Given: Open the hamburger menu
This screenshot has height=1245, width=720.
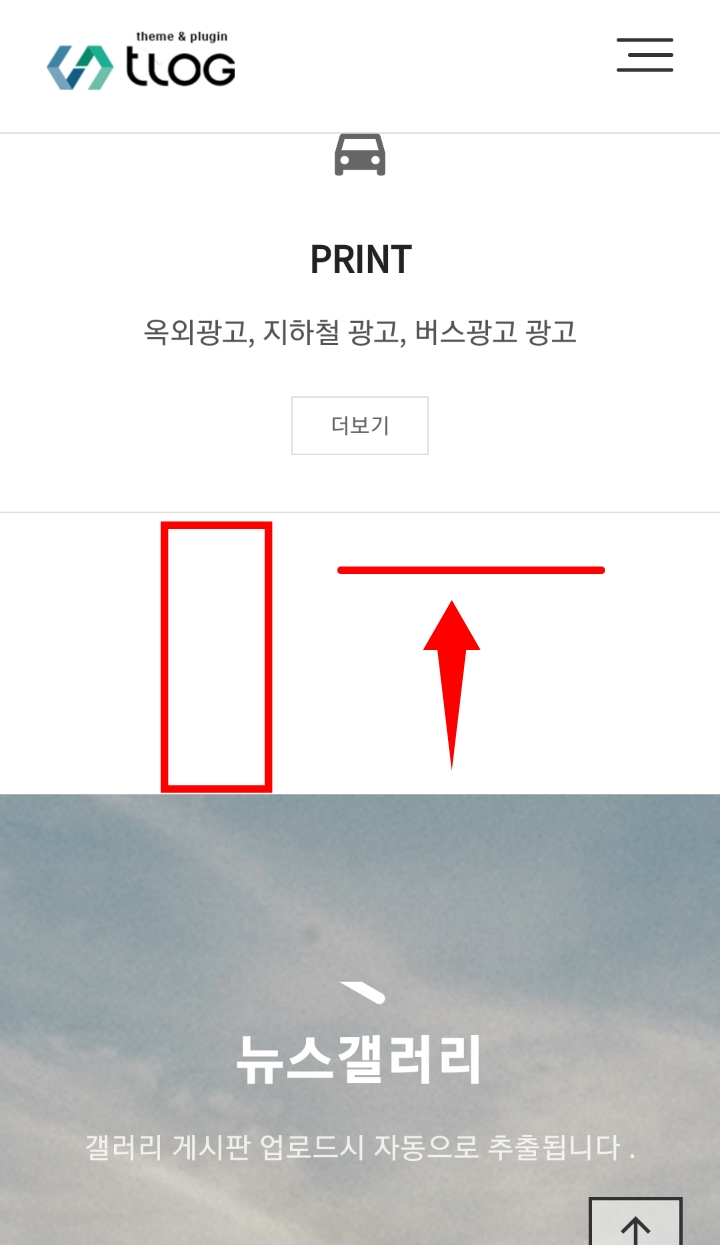Looking at the screenshot, I should tap(644, 55).
